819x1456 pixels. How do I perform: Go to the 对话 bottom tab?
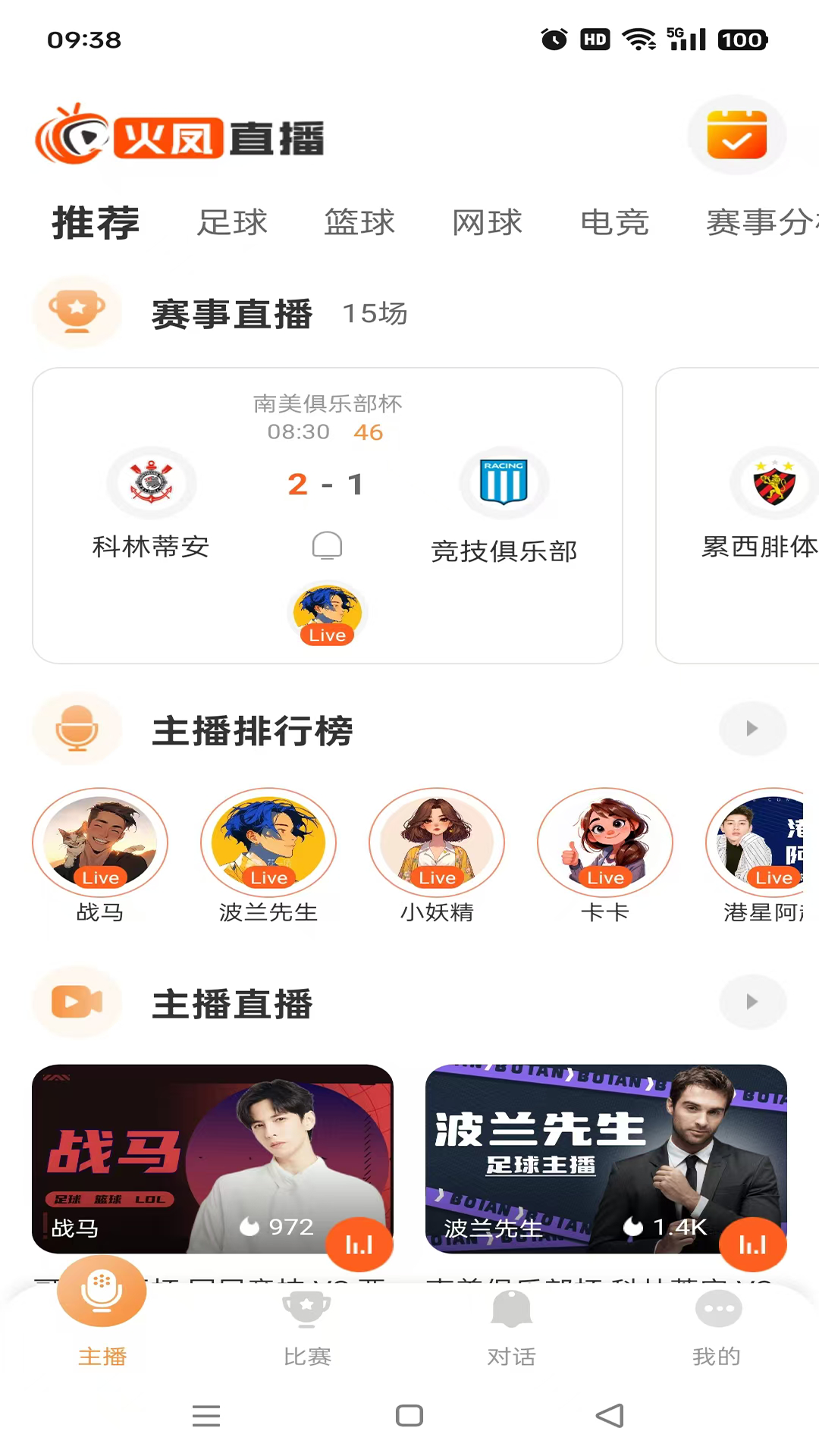coord(512,1329)
